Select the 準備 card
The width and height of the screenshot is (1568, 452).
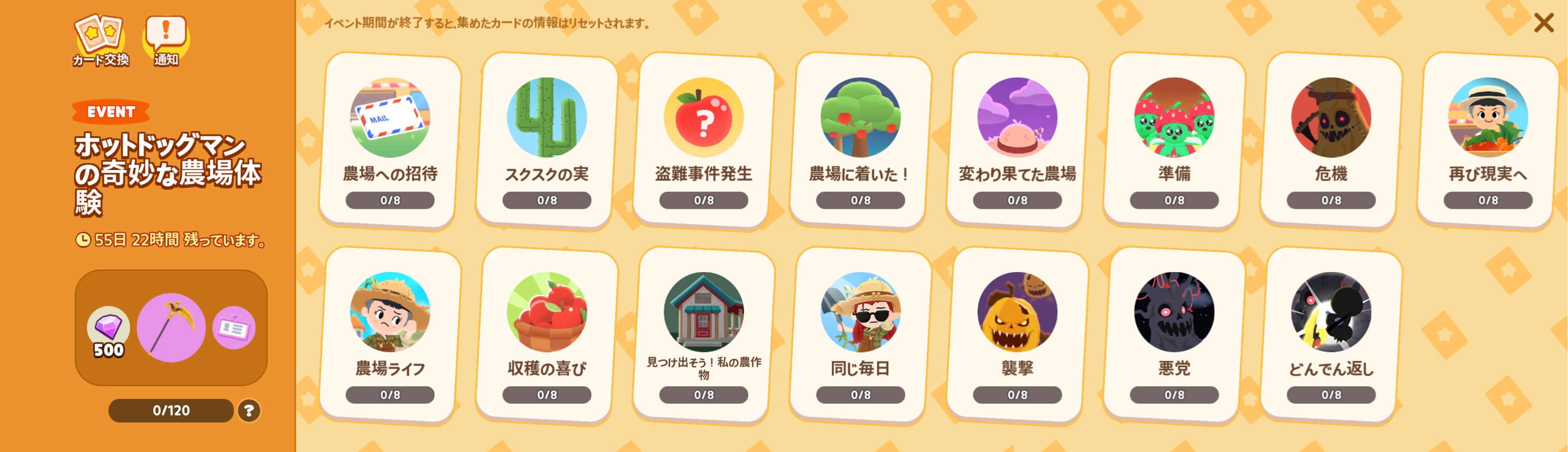tap(1174, 140)
